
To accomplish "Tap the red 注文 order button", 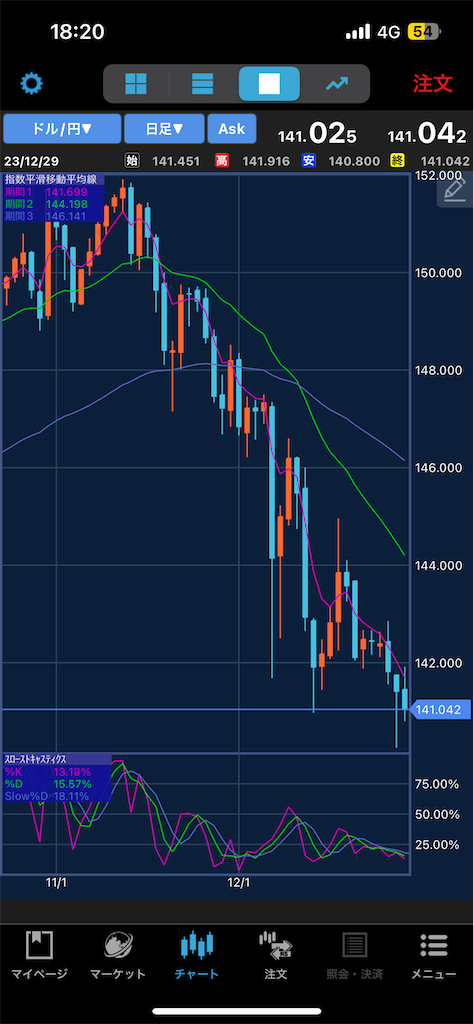I will (x=433, y=84).
